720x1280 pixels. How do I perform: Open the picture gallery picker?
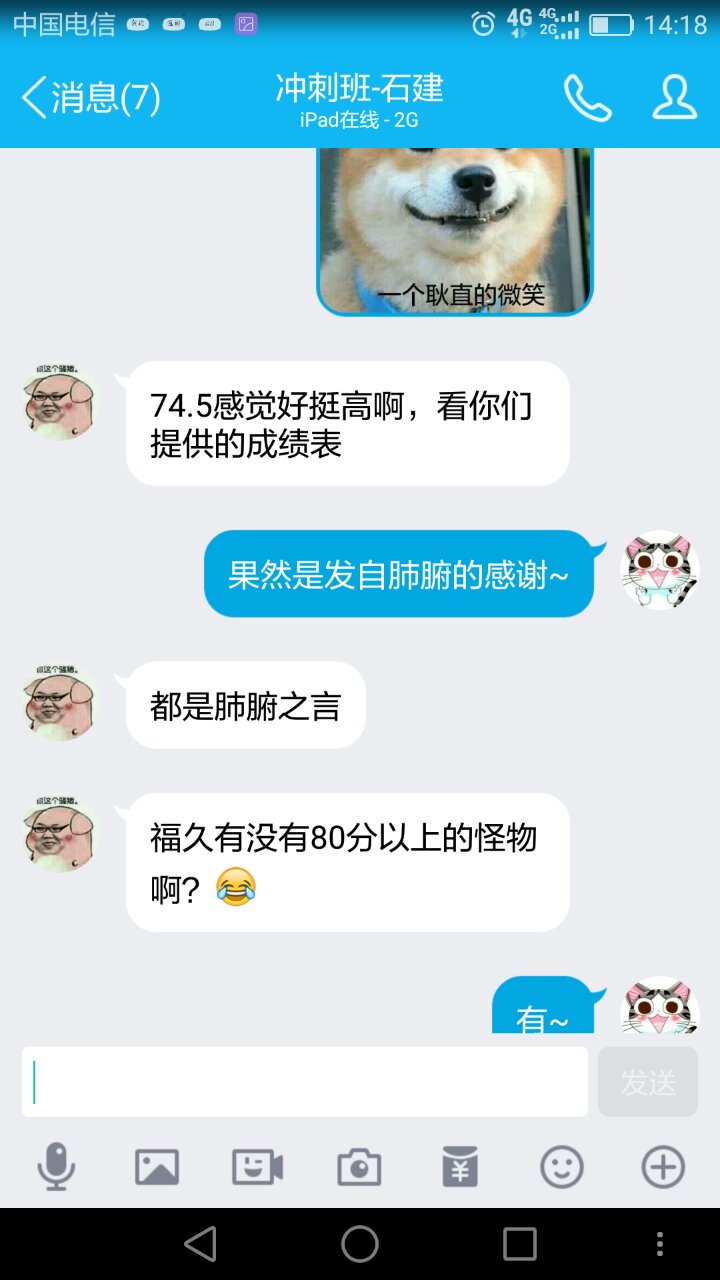point(157,1167)
